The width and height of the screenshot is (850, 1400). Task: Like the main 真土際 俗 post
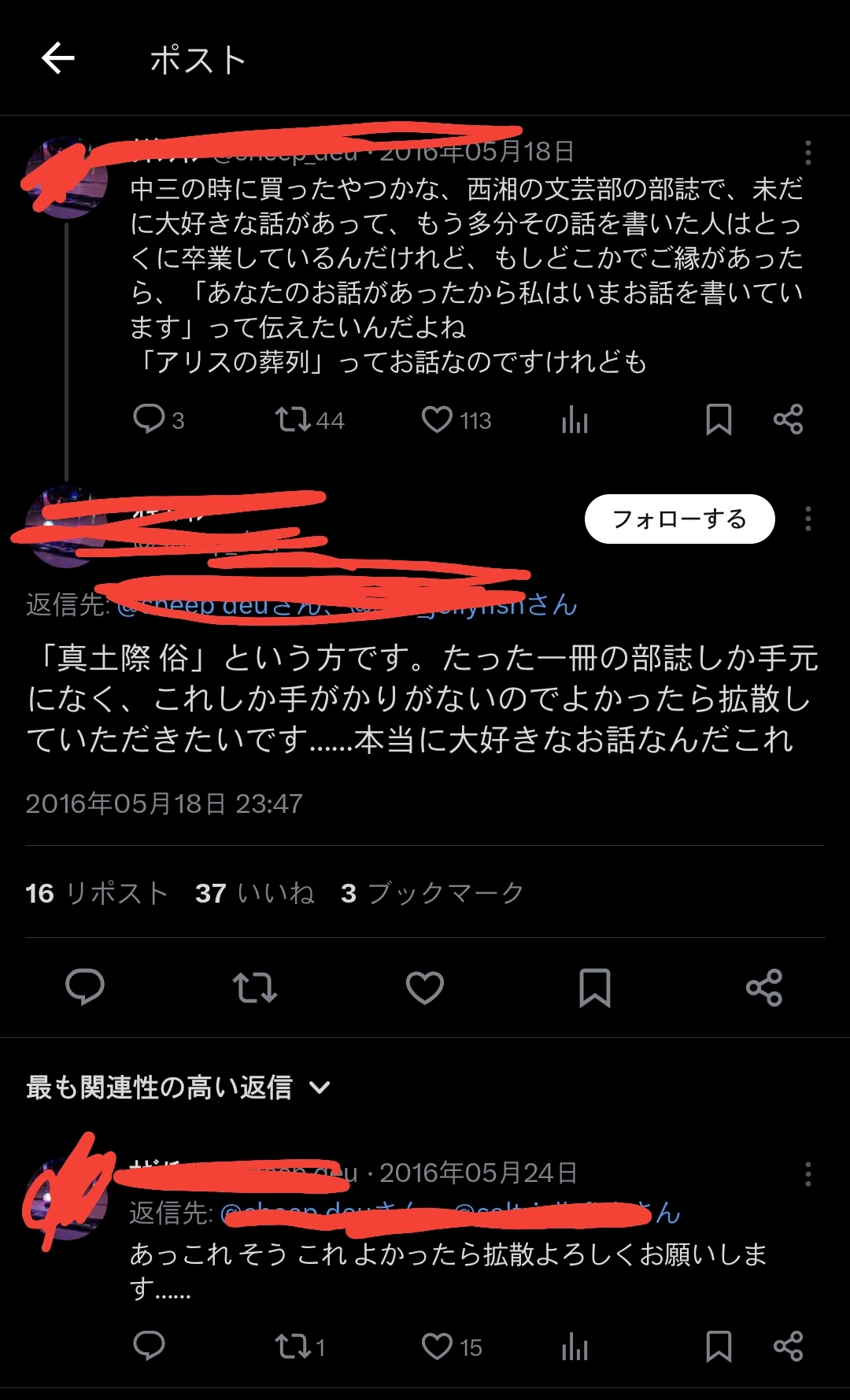point(425,987)
